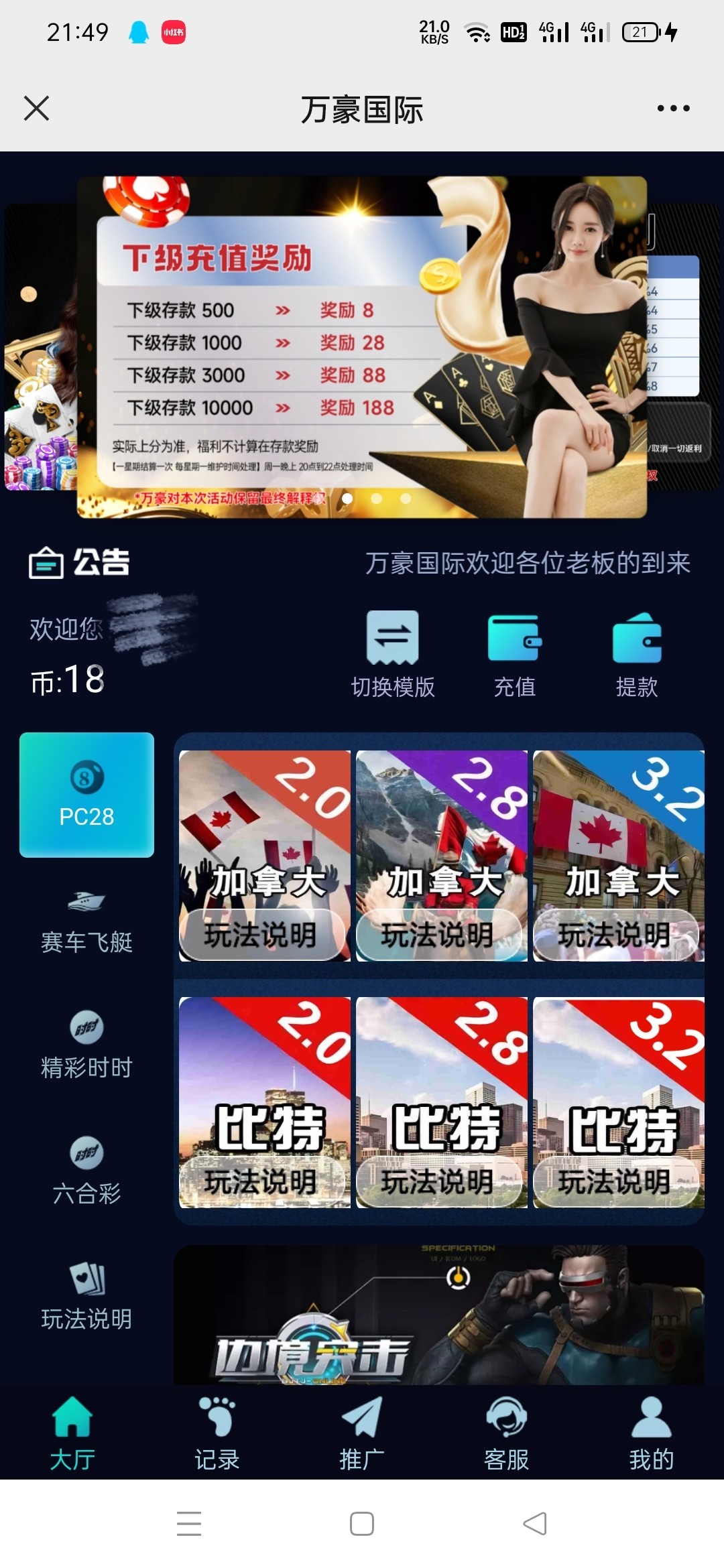Select the 精彩时时 category
Viewport: 724px width, 1568px height.
click(86, 1045)
